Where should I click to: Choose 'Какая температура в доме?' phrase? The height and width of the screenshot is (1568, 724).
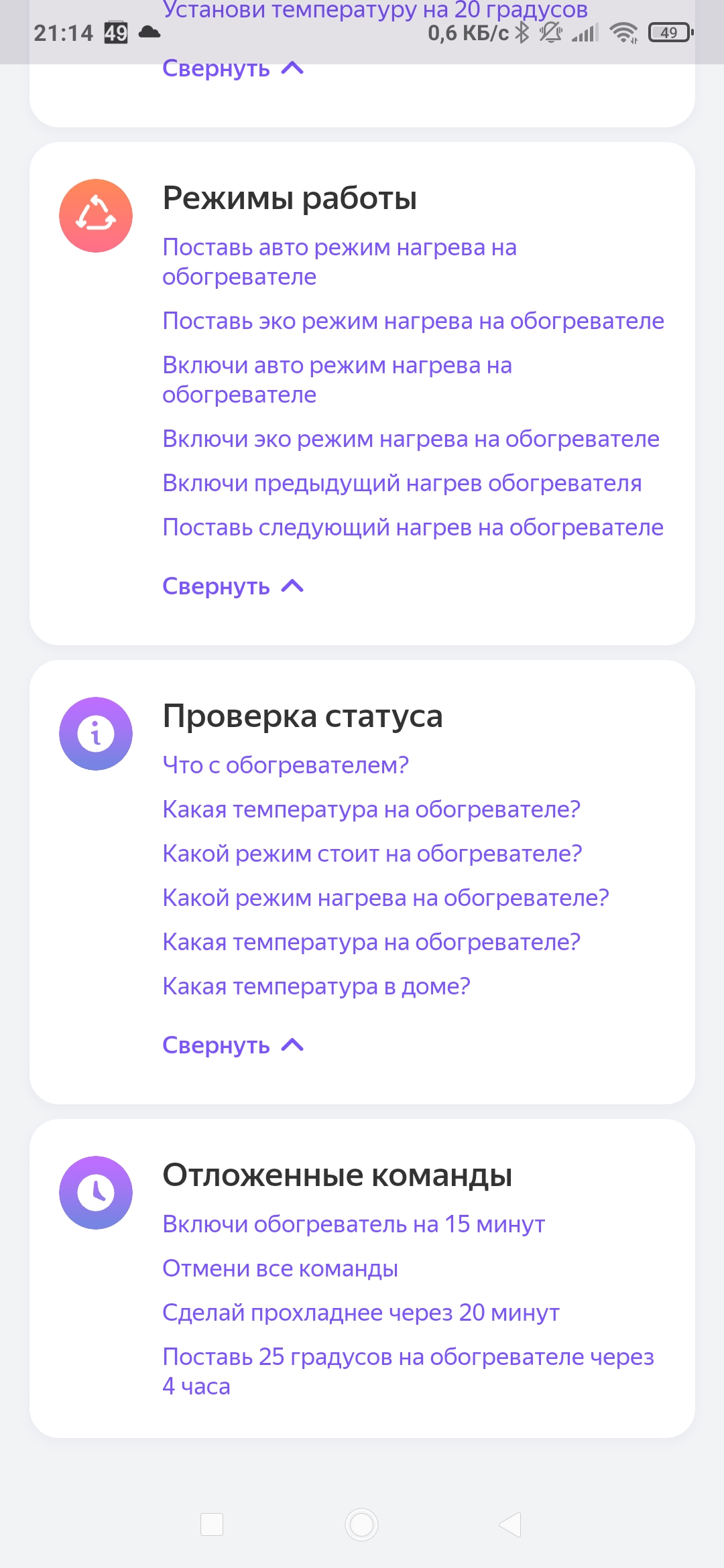click(316, 986)
